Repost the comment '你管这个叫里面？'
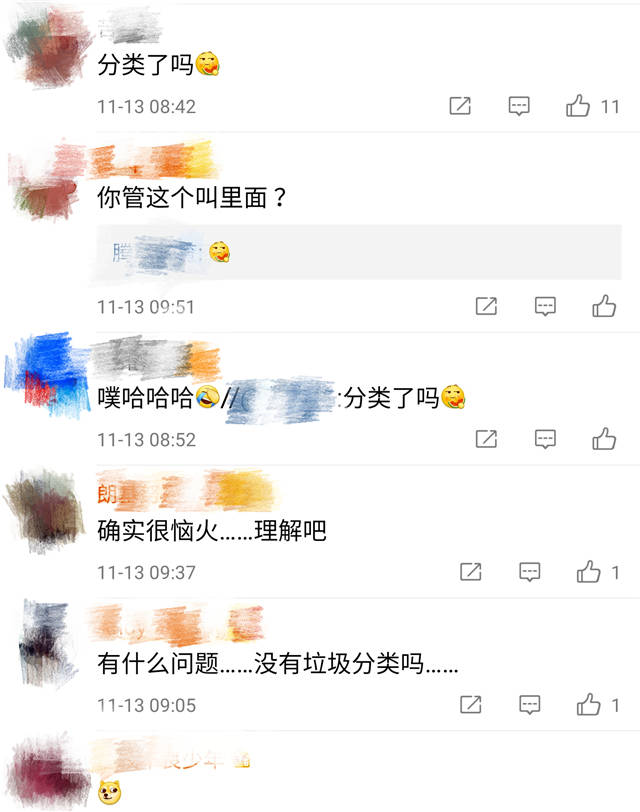This screenshot has height=812, width=640. [x=486, y=306]
